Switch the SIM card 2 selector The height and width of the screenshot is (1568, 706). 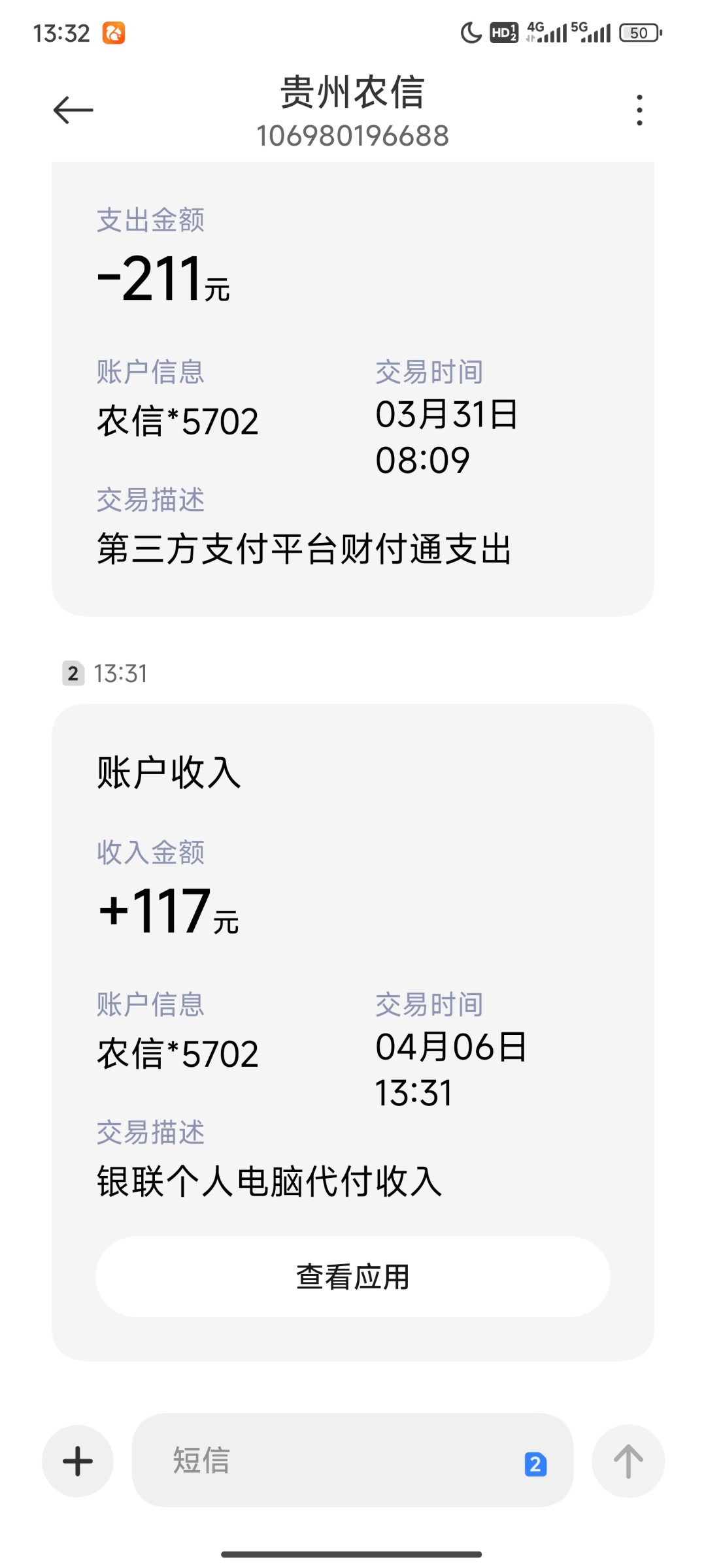pos(535,1464)
